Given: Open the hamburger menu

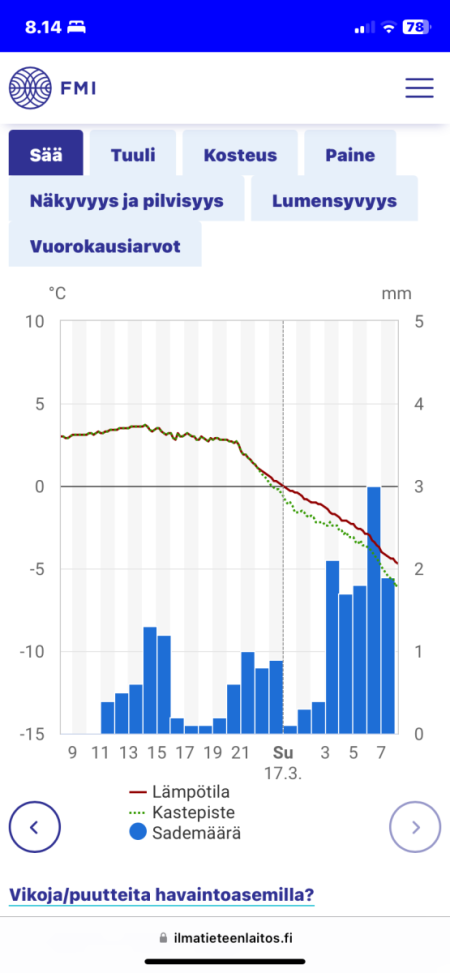Looking at the screenshot, I should (x=419, y=88).
